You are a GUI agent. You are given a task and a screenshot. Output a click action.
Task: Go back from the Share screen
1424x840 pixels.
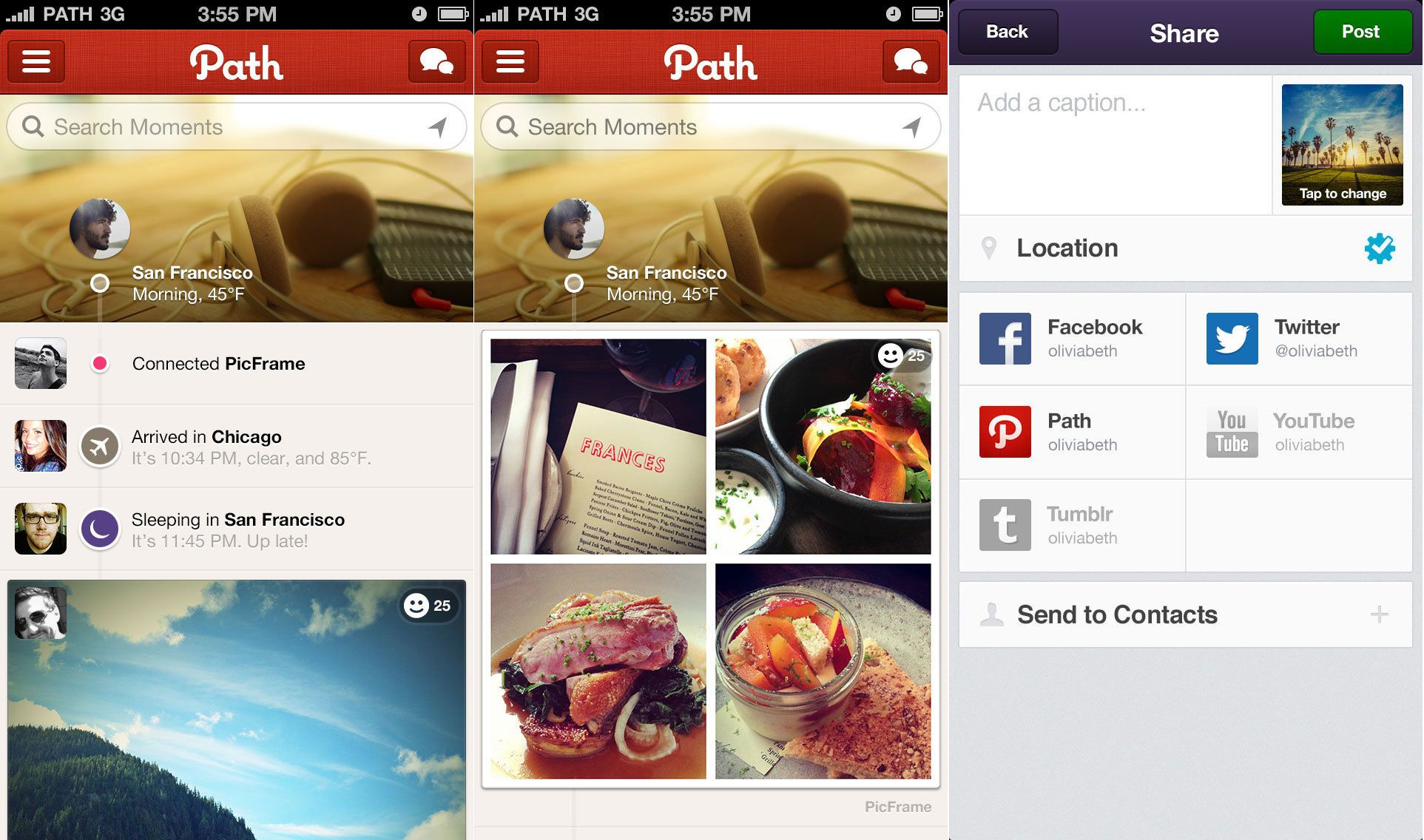tap(1007, 32)
